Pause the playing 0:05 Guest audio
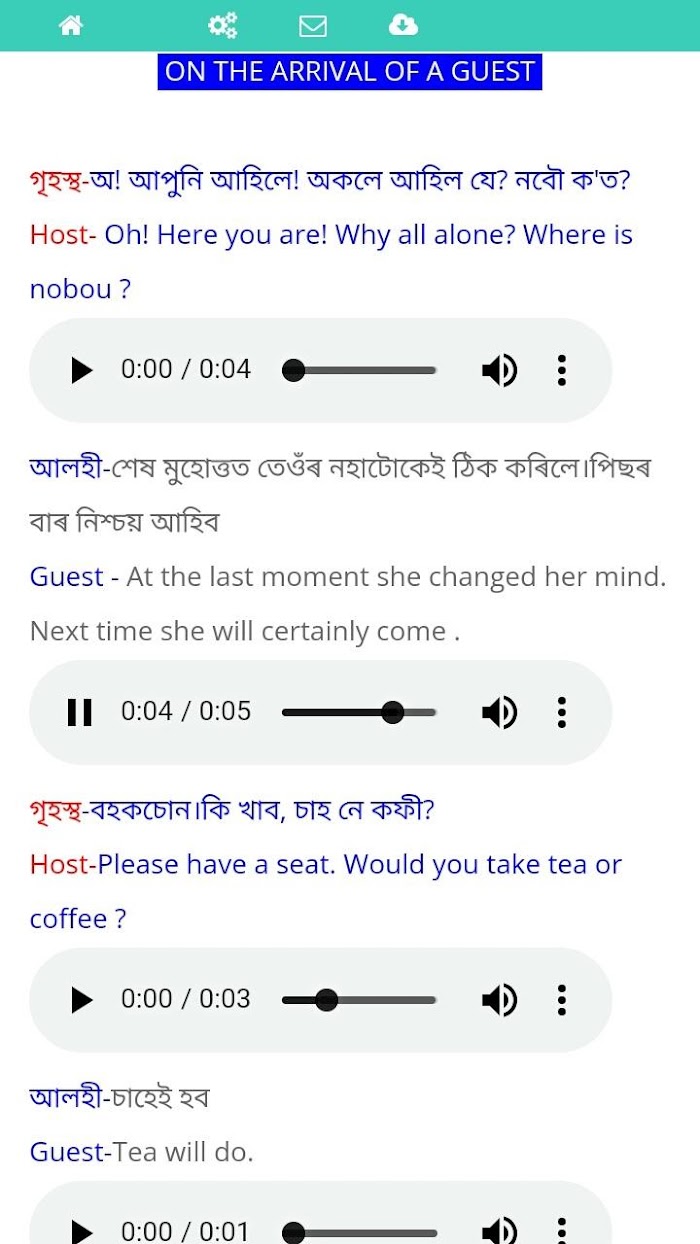The height and width of the screenshot is (1244, 700). [x=80, y=712]
